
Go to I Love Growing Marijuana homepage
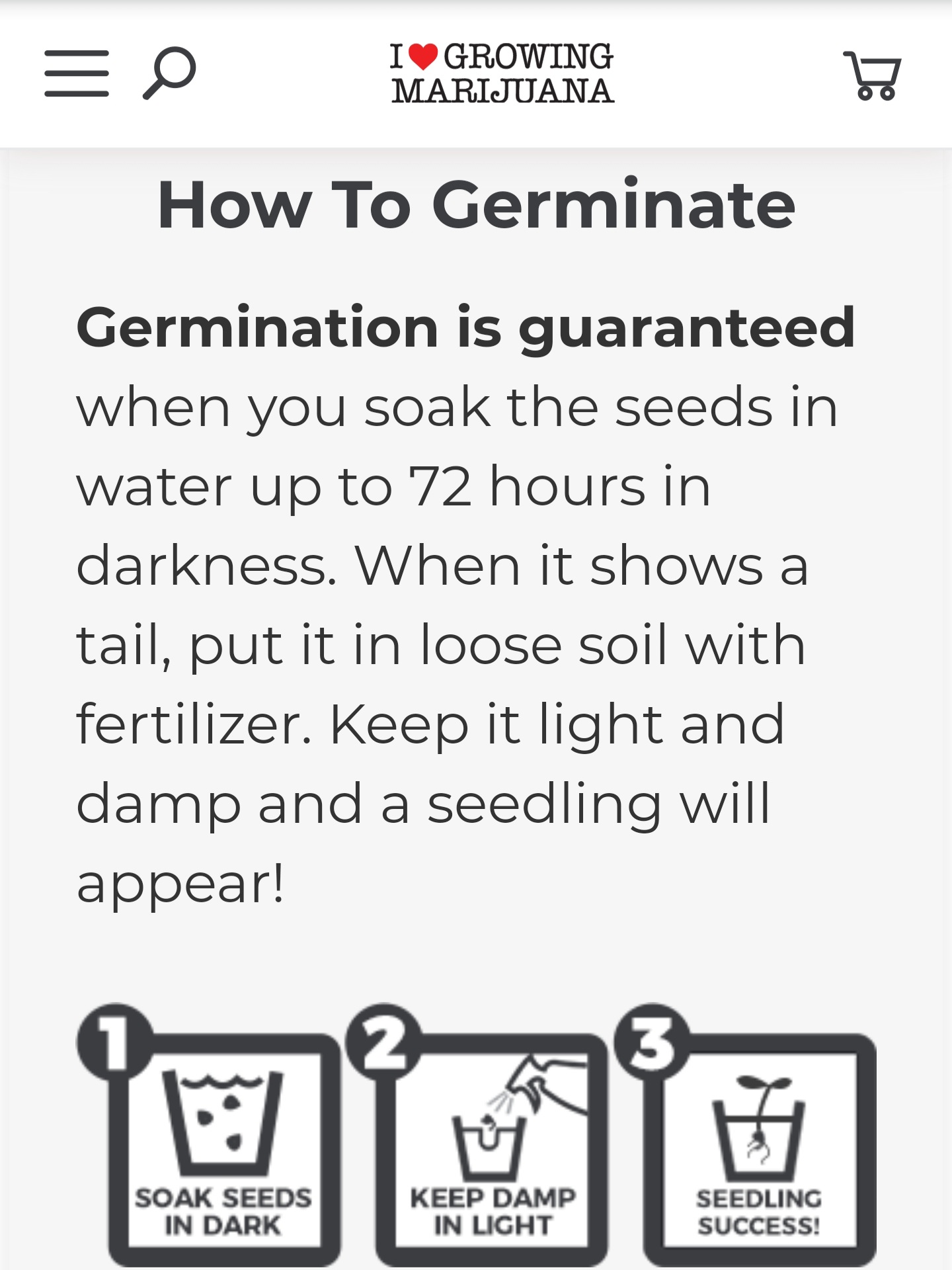(502, 73)
